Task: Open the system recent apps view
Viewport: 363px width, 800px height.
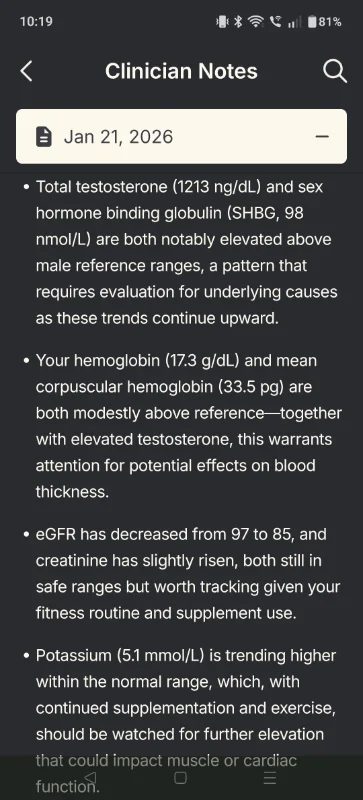Action: pyautogui.click(x=270, y=778)
